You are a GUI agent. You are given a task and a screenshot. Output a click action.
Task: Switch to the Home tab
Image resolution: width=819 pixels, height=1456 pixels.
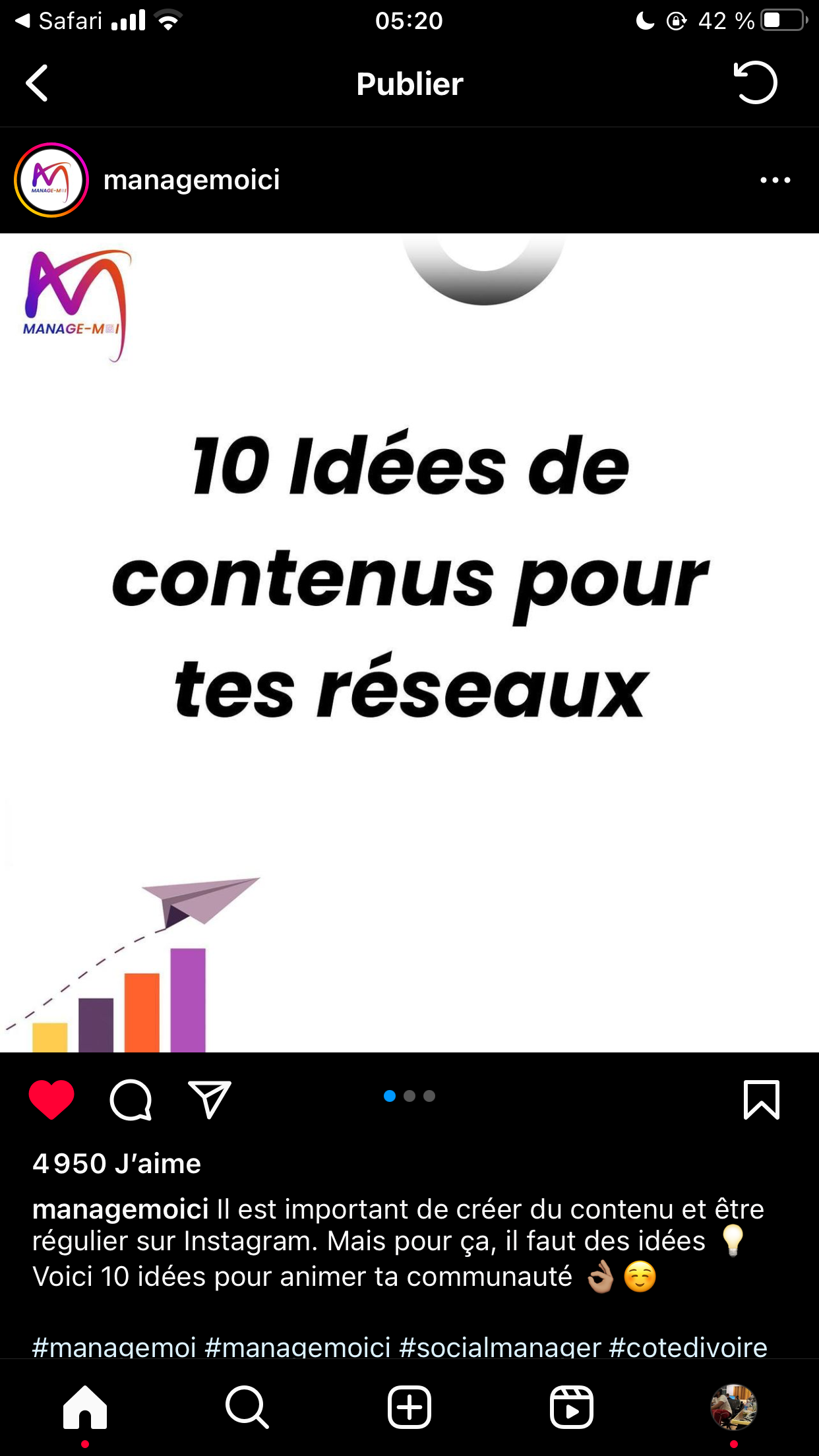[x=85, y=1407]
